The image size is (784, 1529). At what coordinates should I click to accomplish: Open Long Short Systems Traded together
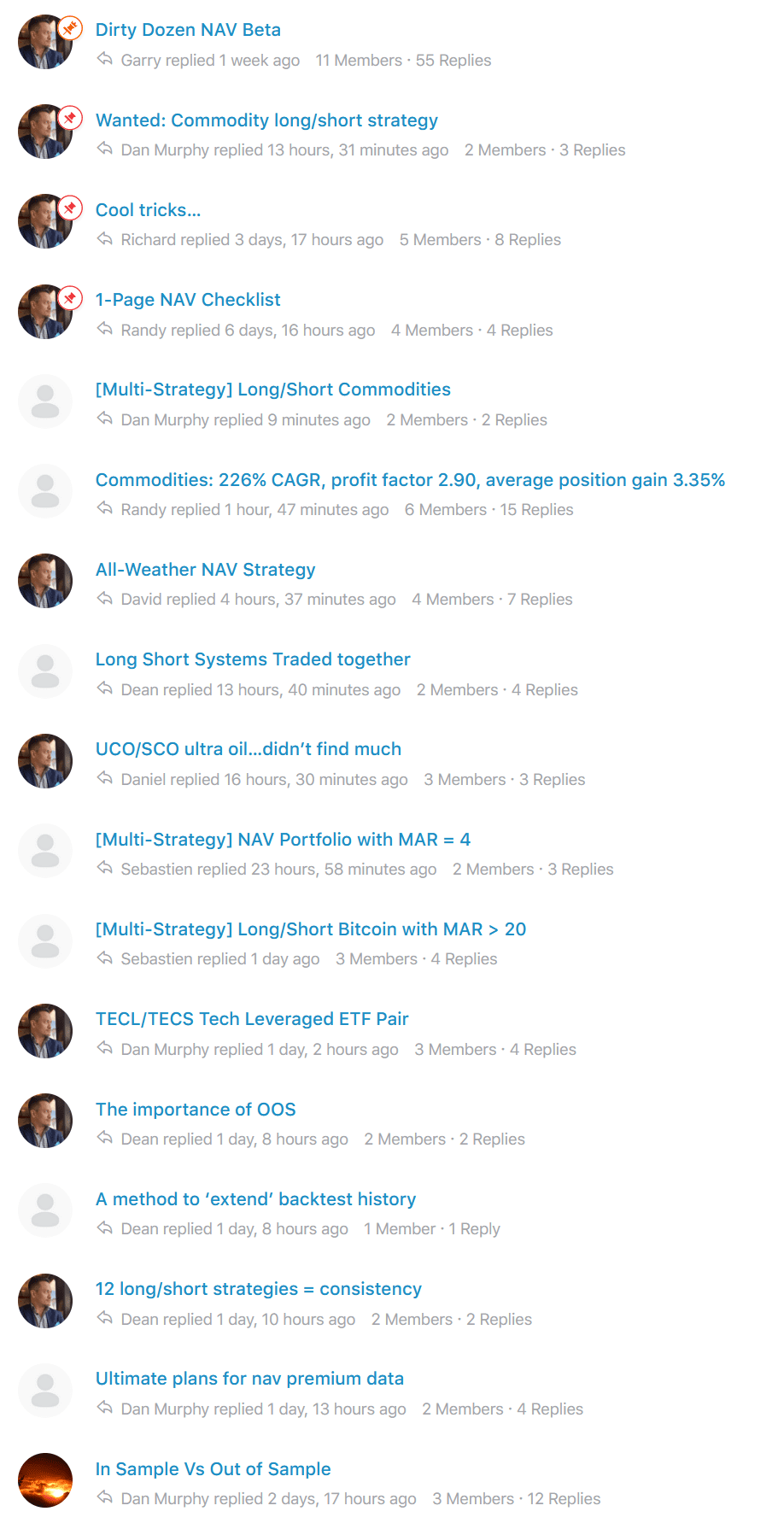pyautogui.click(x=253, y=659)
